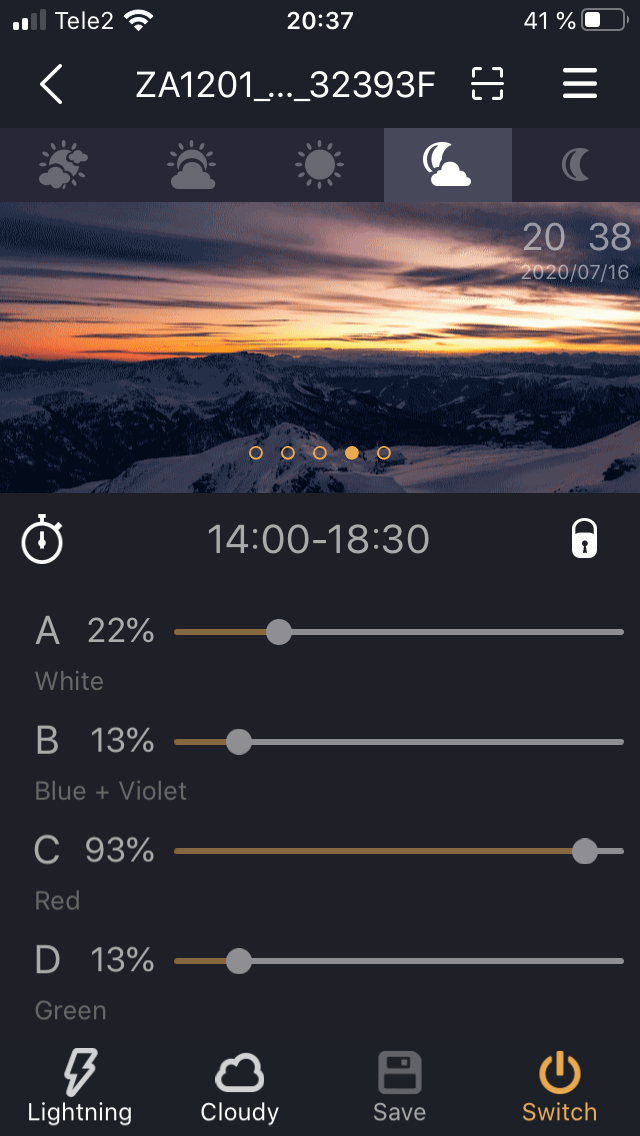Select the partly sunny with rain mode
Viewport: 640px width, 1136px height.
point(63,165)
